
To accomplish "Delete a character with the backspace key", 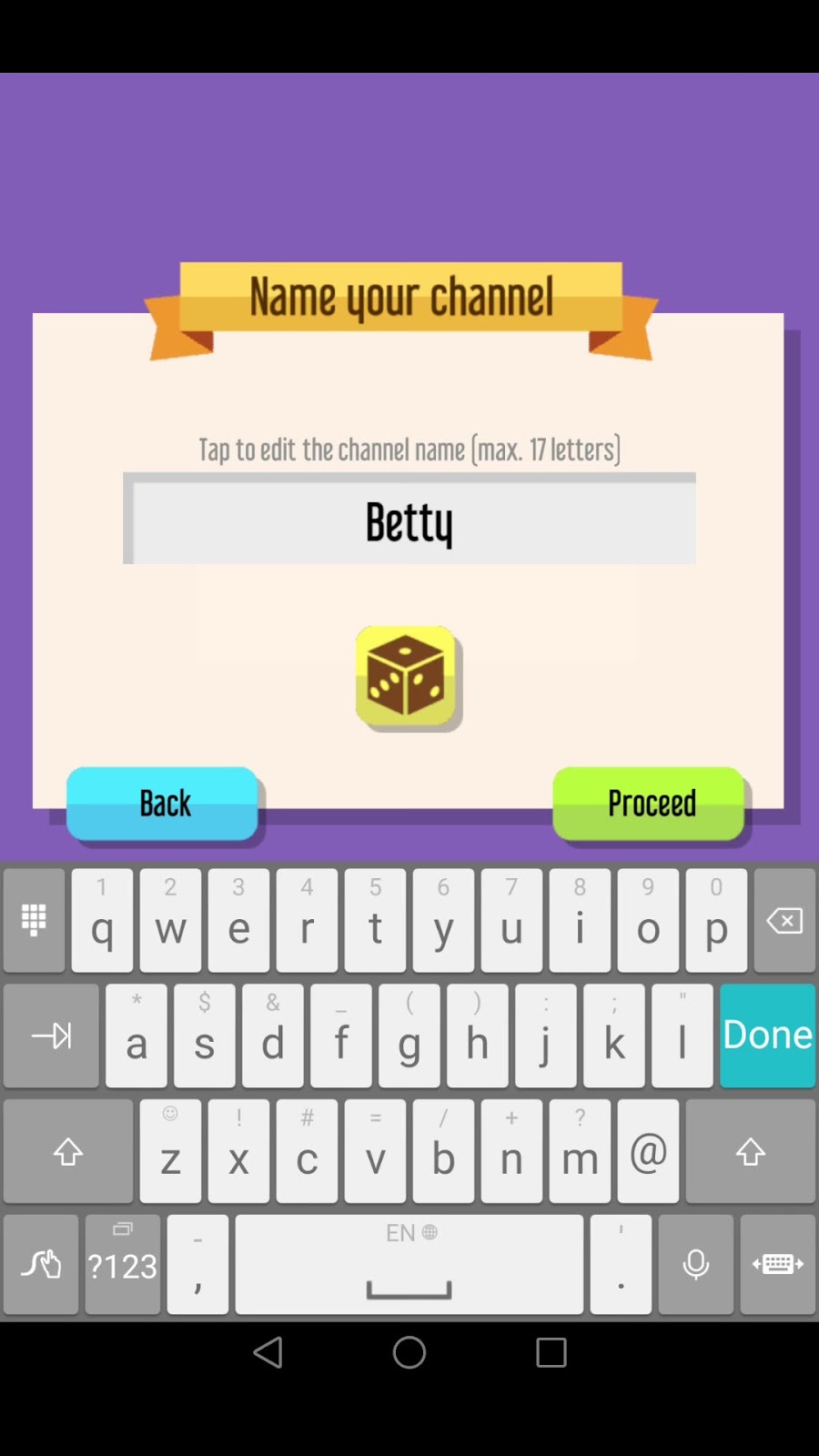I will point(784,920).
